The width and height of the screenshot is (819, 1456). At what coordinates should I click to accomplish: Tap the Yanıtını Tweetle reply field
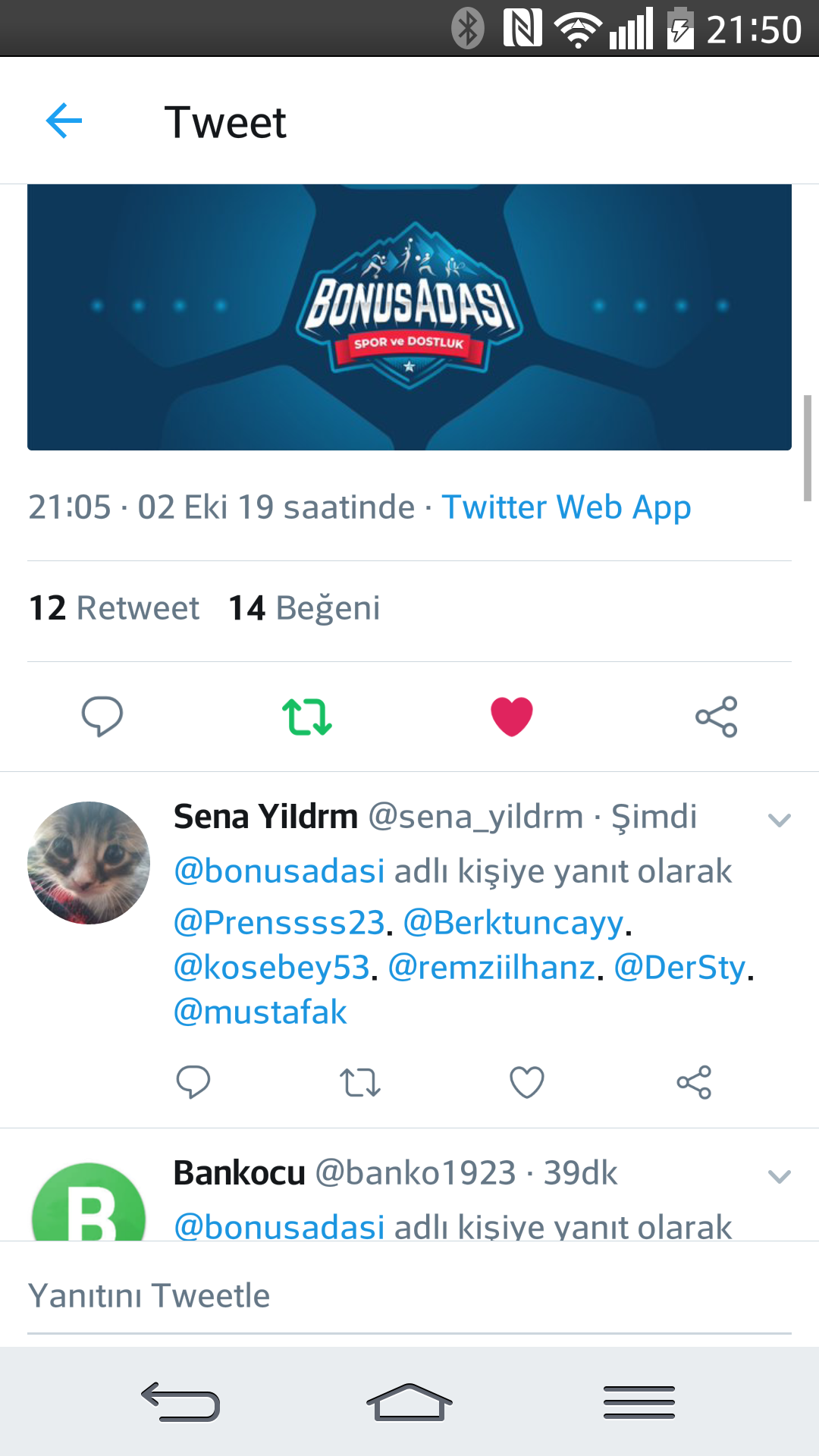409,1295
